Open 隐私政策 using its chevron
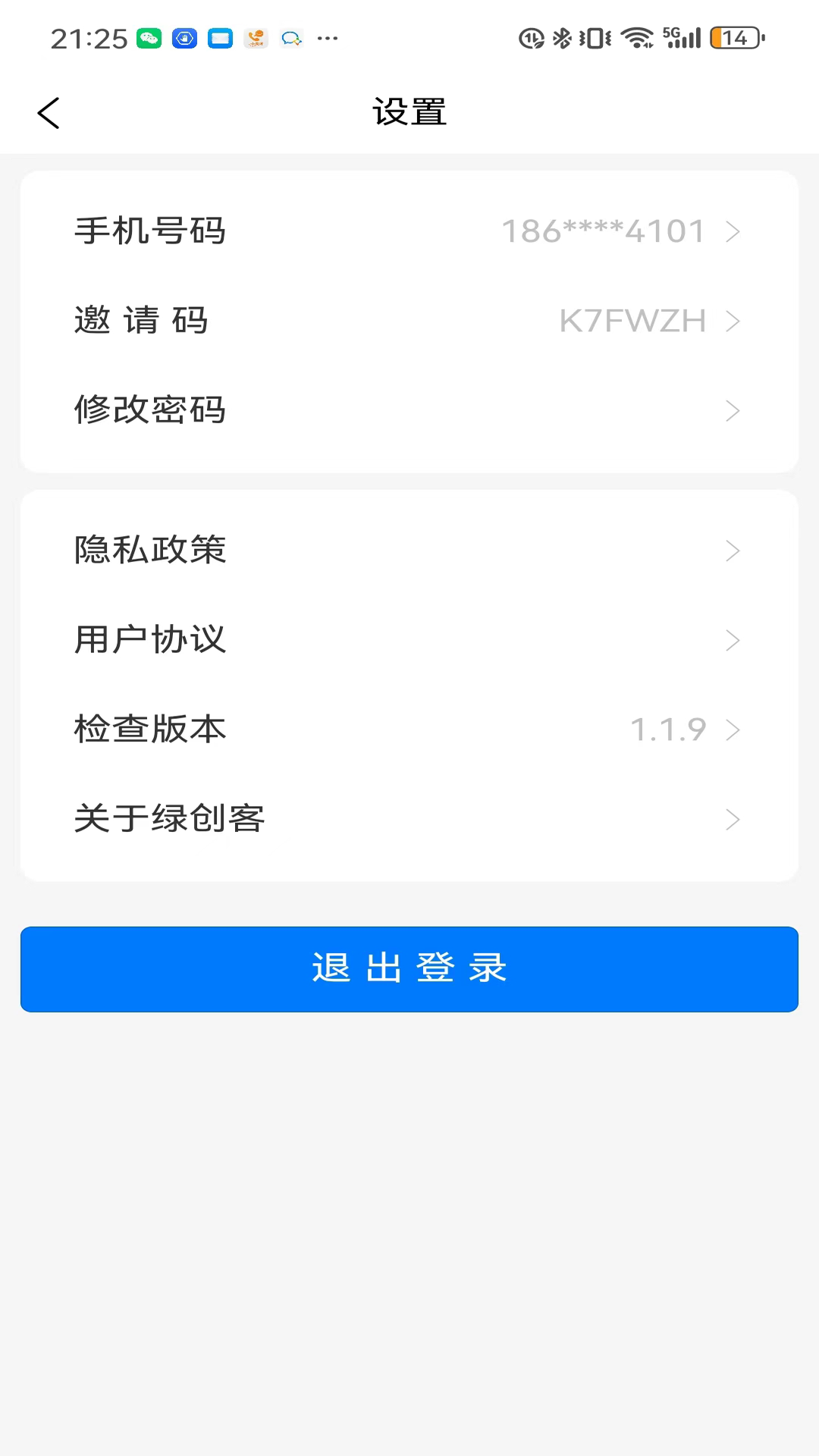819x1456 pixels. click(733, 551)
